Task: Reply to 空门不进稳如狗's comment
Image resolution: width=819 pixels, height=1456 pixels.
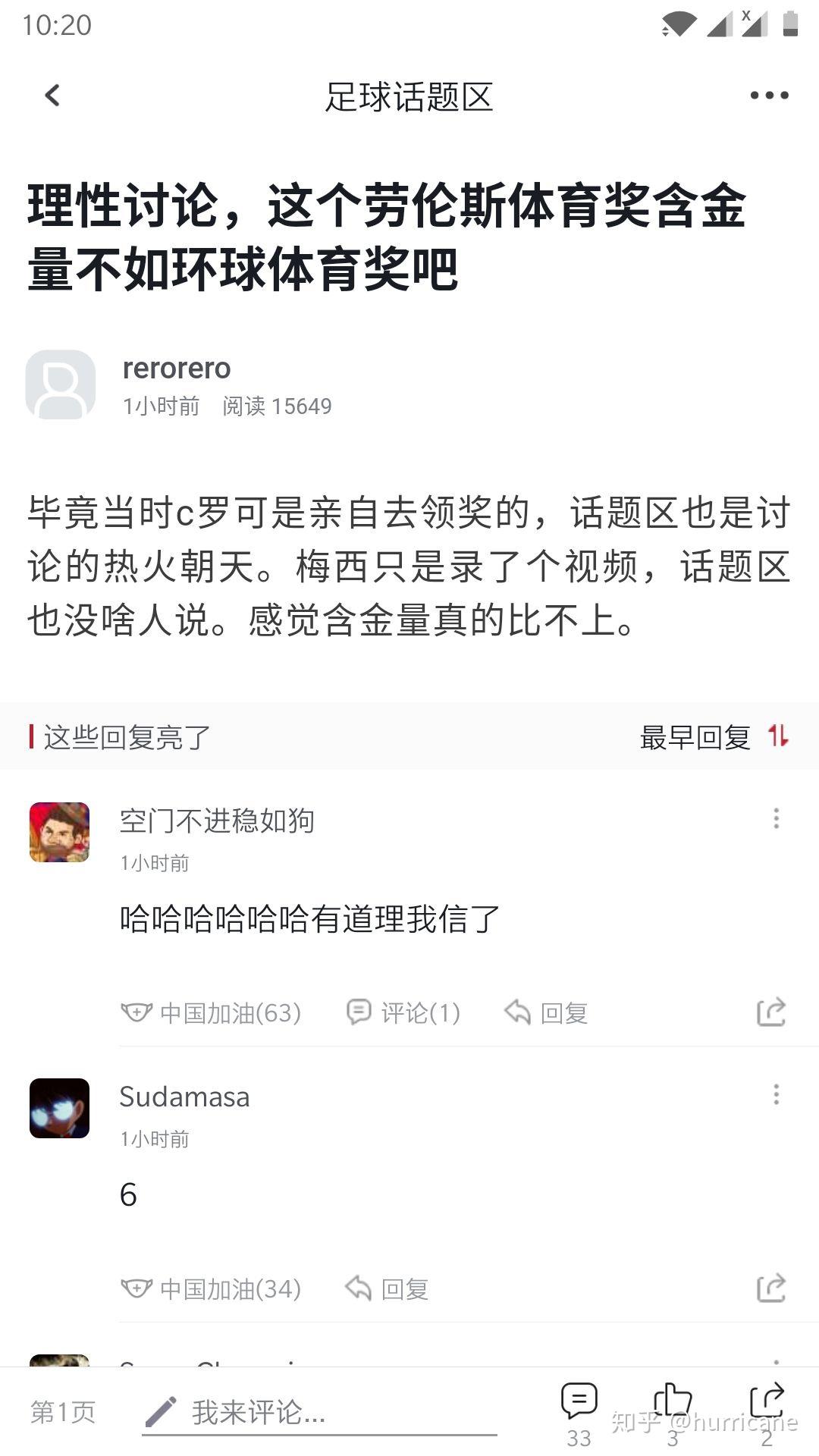Action: coord(546,1012)
